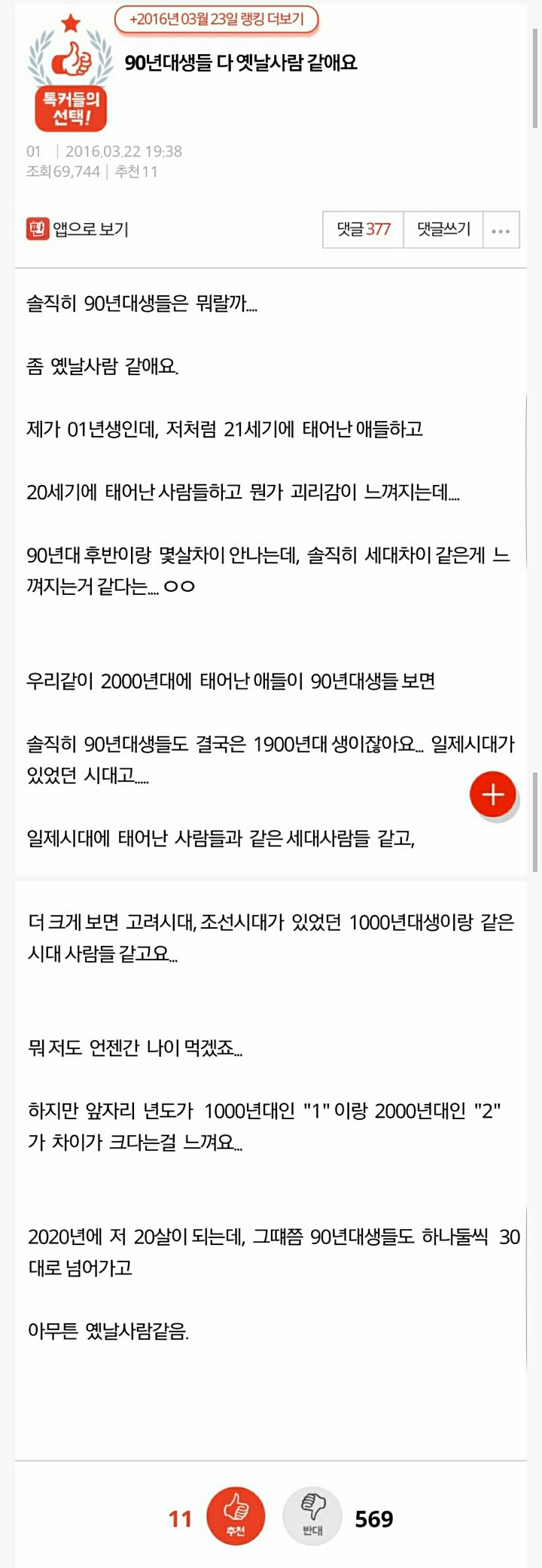Click the red star above the badge
Viewport: 542px width, 1568px height.
click(71, 23)
